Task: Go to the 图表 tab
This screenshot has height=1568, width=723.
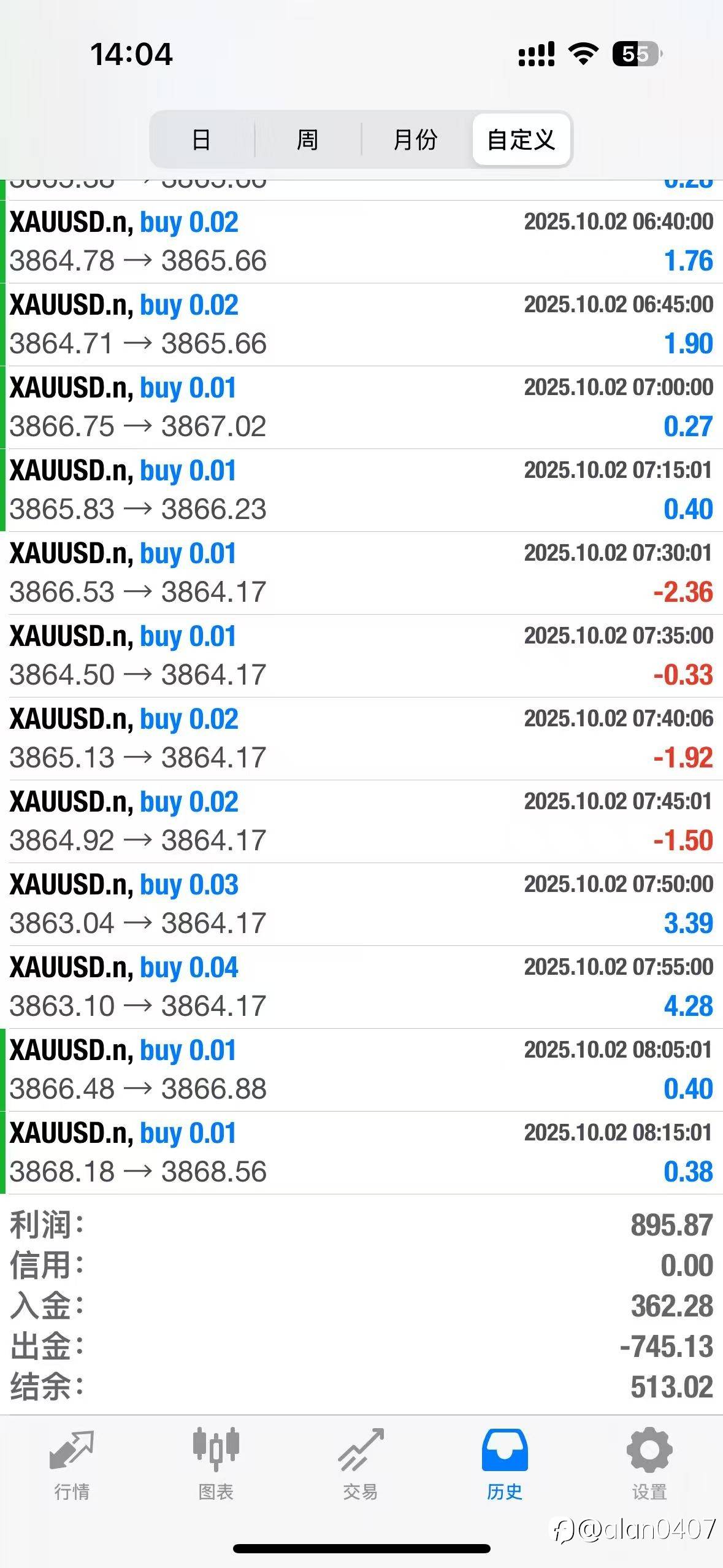Action: coord(216,1464)
